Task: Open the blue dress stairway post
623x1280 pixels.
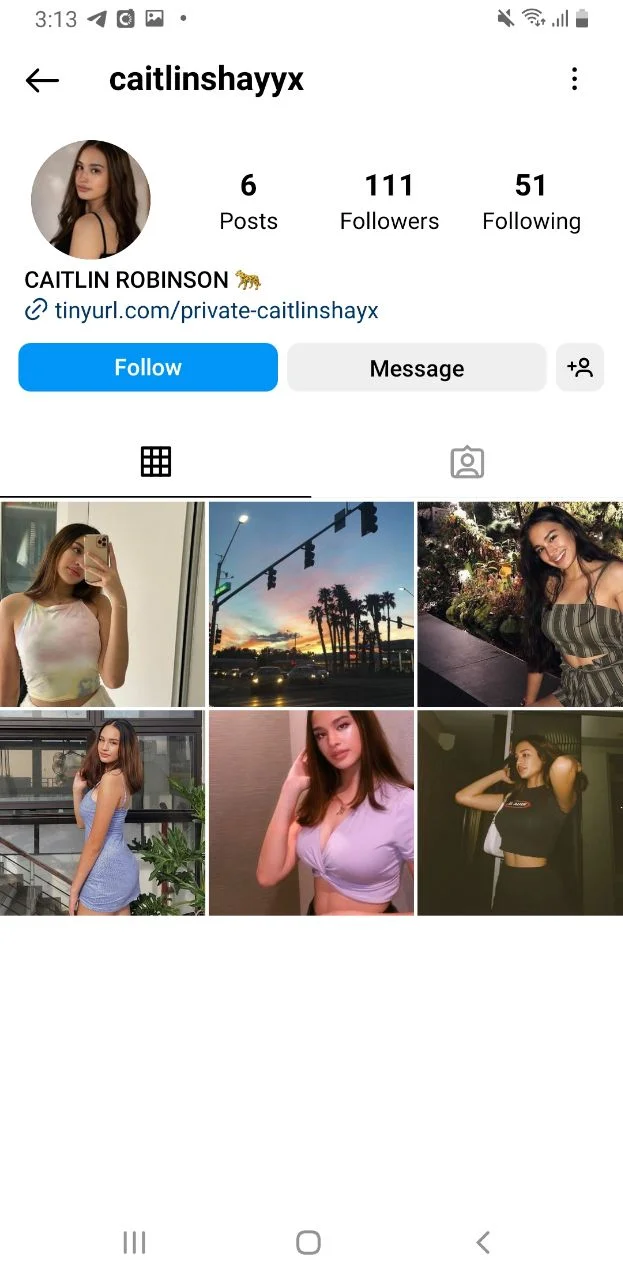Action: (x=102, y=813)
